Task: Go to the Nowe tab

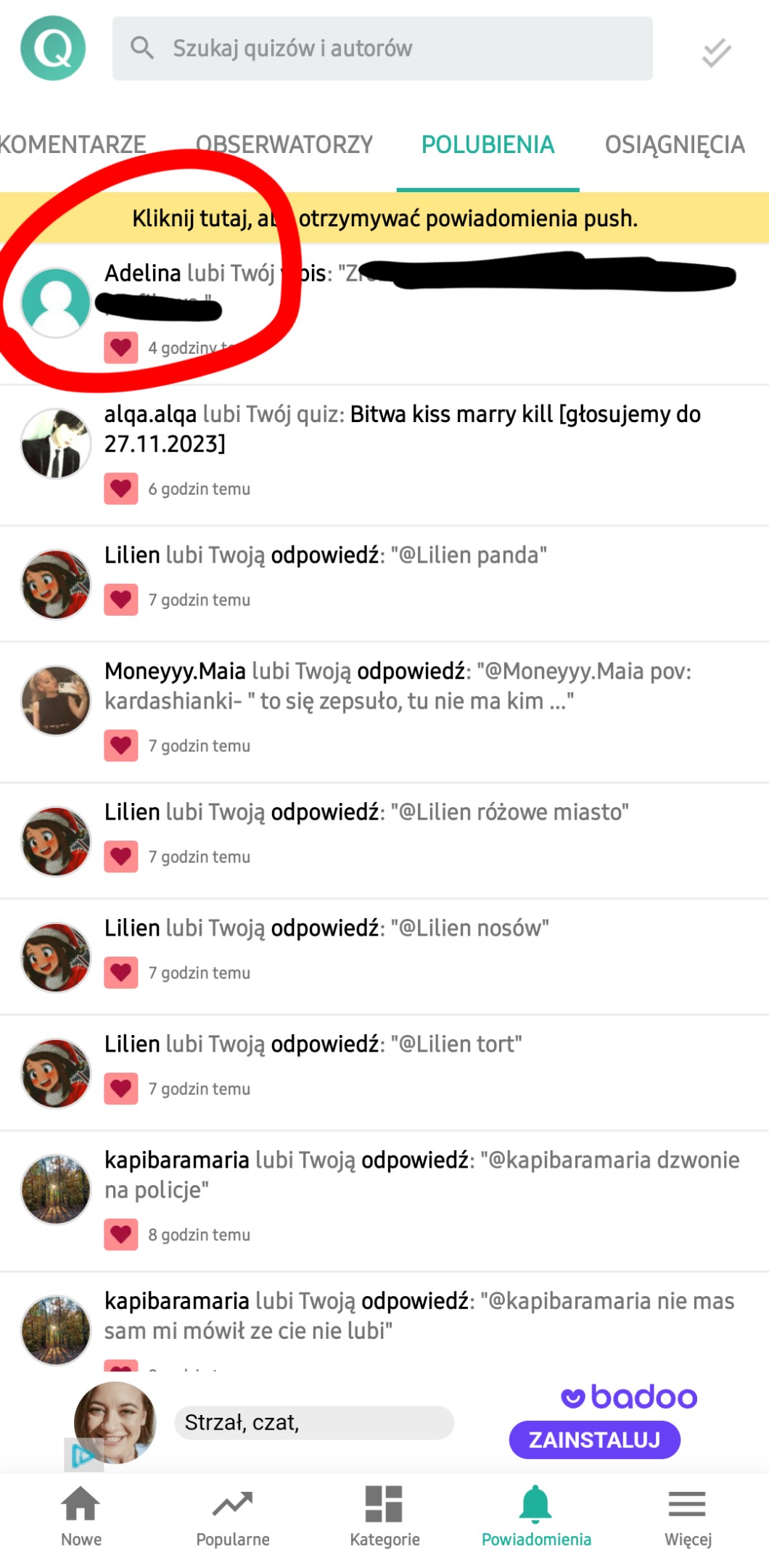Action: coord(81,1514)
